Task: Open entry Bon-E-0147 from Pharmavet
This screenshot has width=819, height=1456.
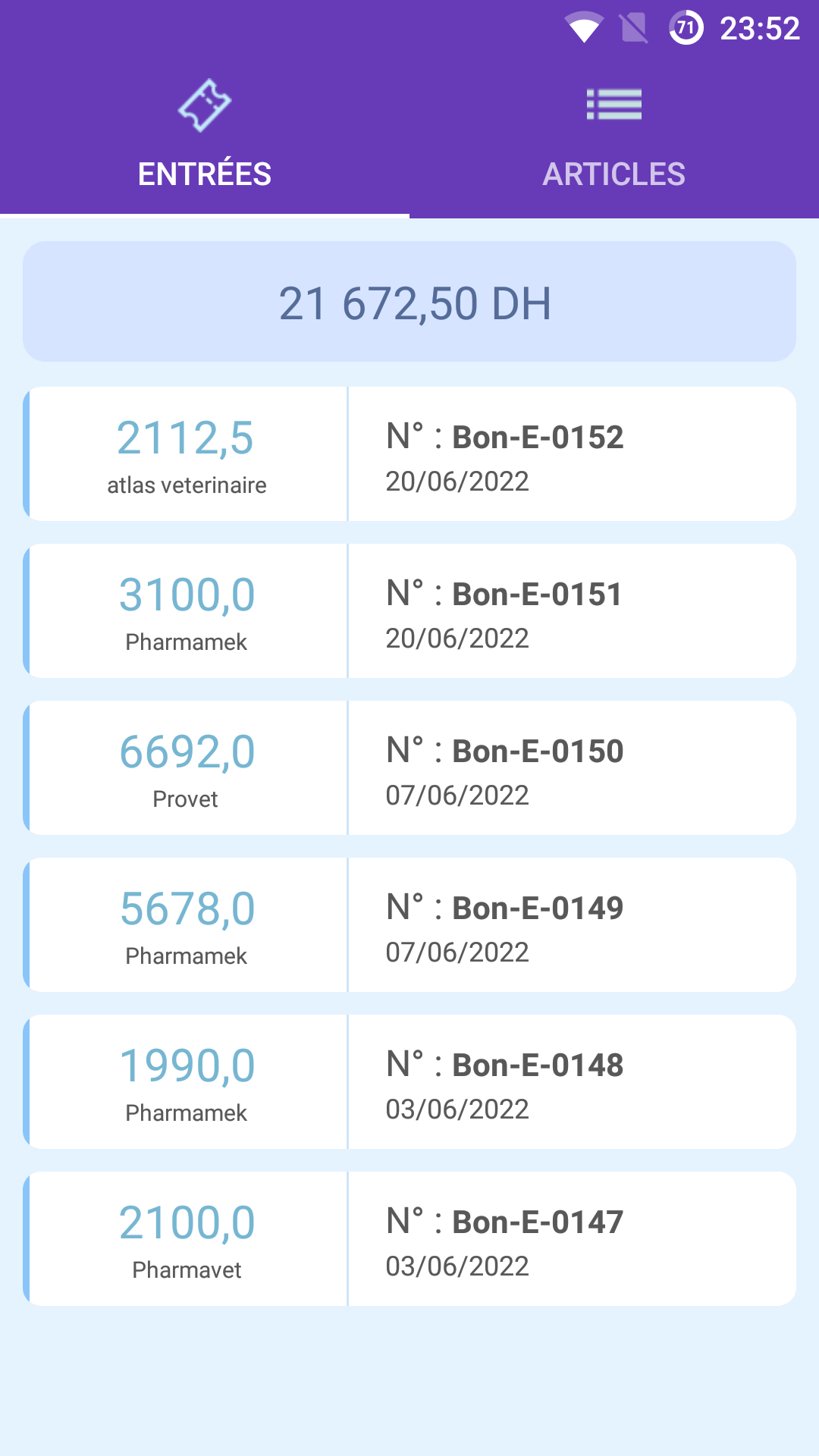Action: point(409,1238)
